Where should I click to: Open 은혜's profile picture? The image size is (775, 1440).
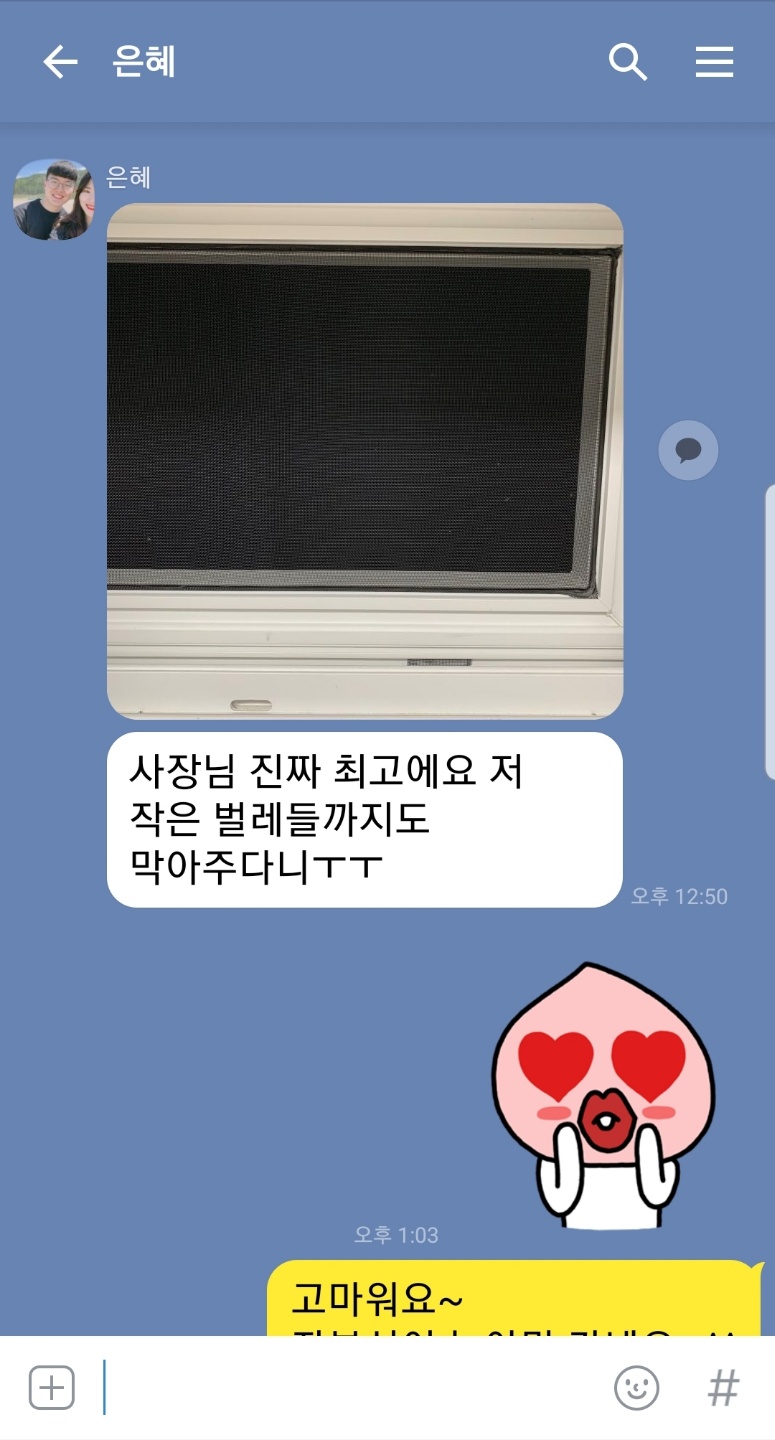(53, 199)
